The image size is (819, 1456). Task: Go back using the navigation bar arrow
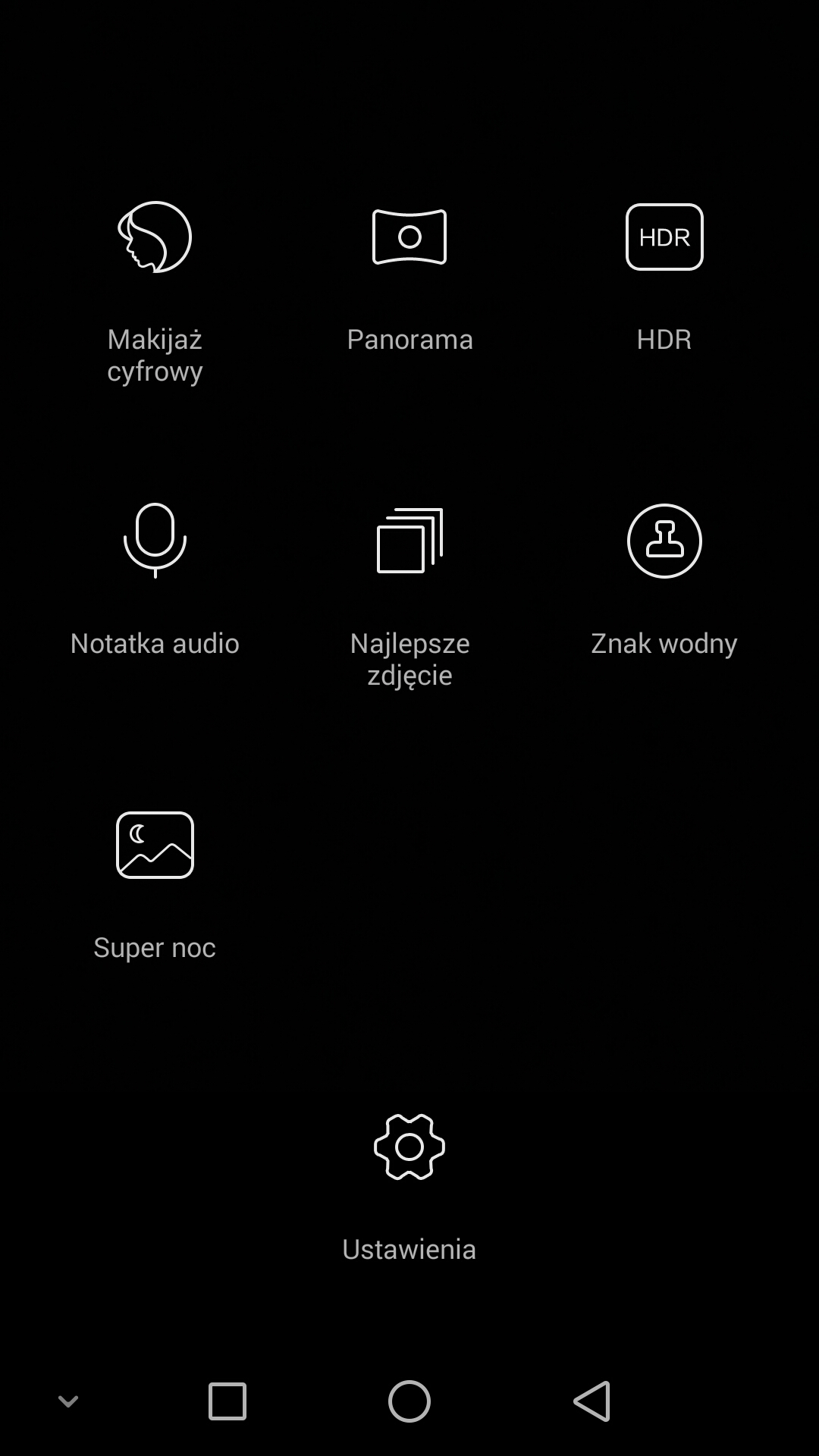[x=592, y=1401]
